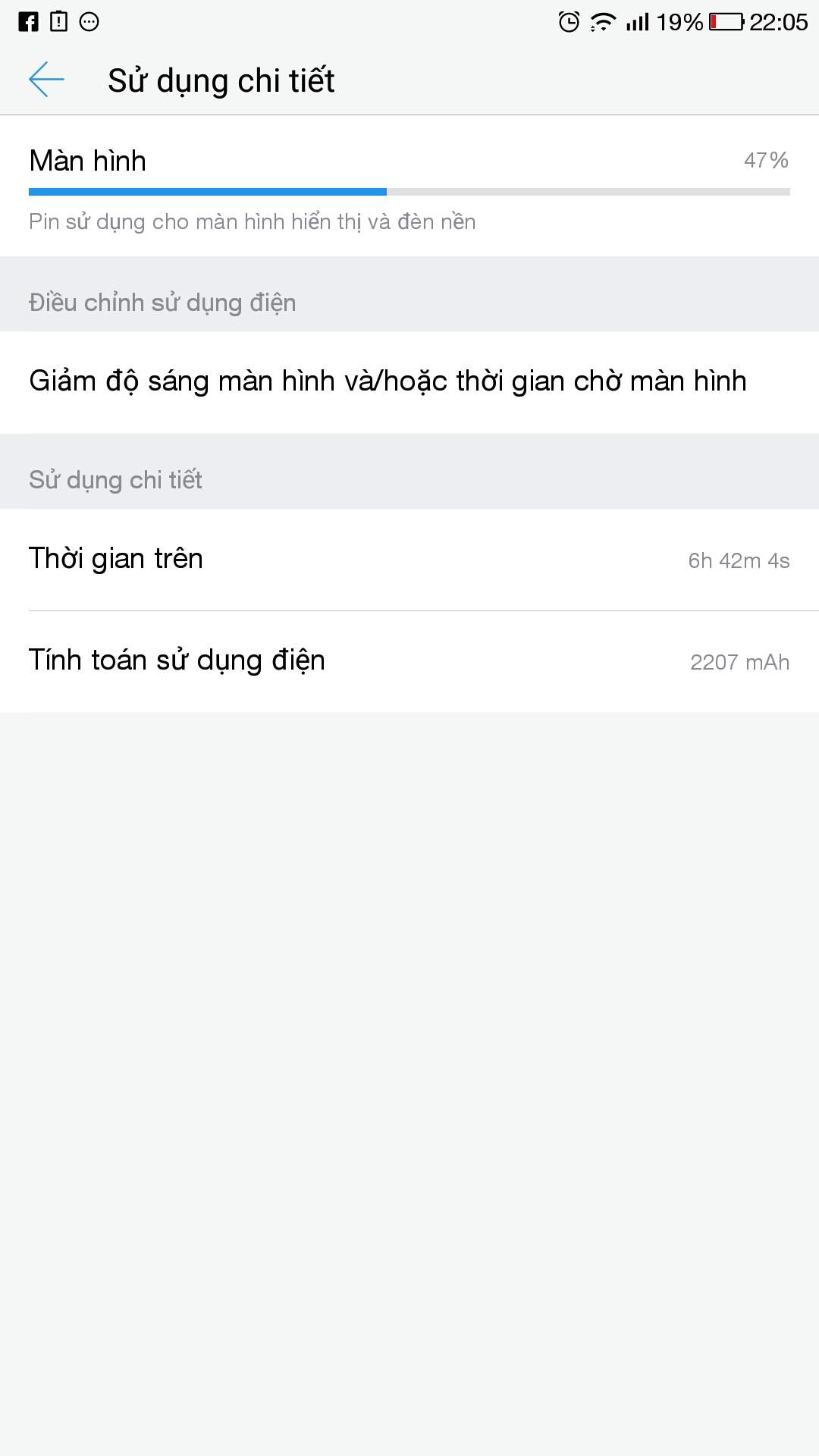Screen dimensions: 819x1456
Task: Open the 'Giảm độ sáng màn hình' adjustment row
Action: pyautogui.click(x=409, y=382)
